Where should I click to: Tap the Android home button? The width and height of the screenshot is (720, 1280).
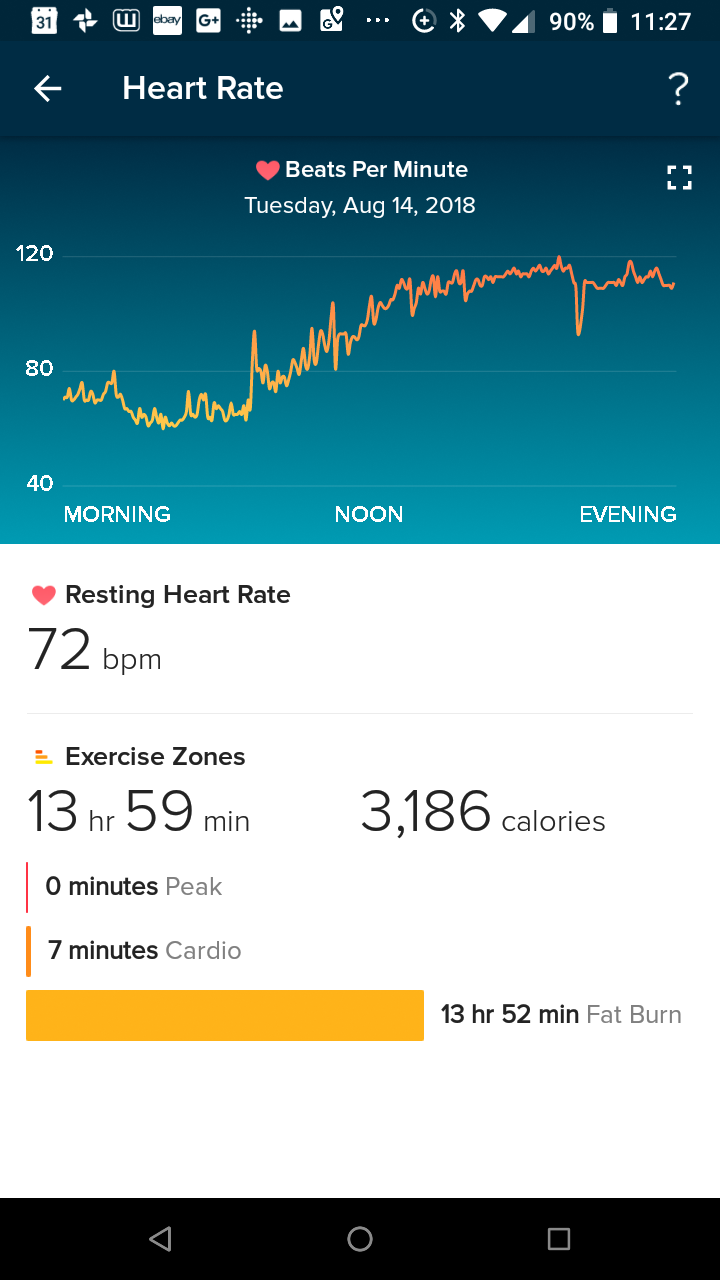tap(360, 1239)
